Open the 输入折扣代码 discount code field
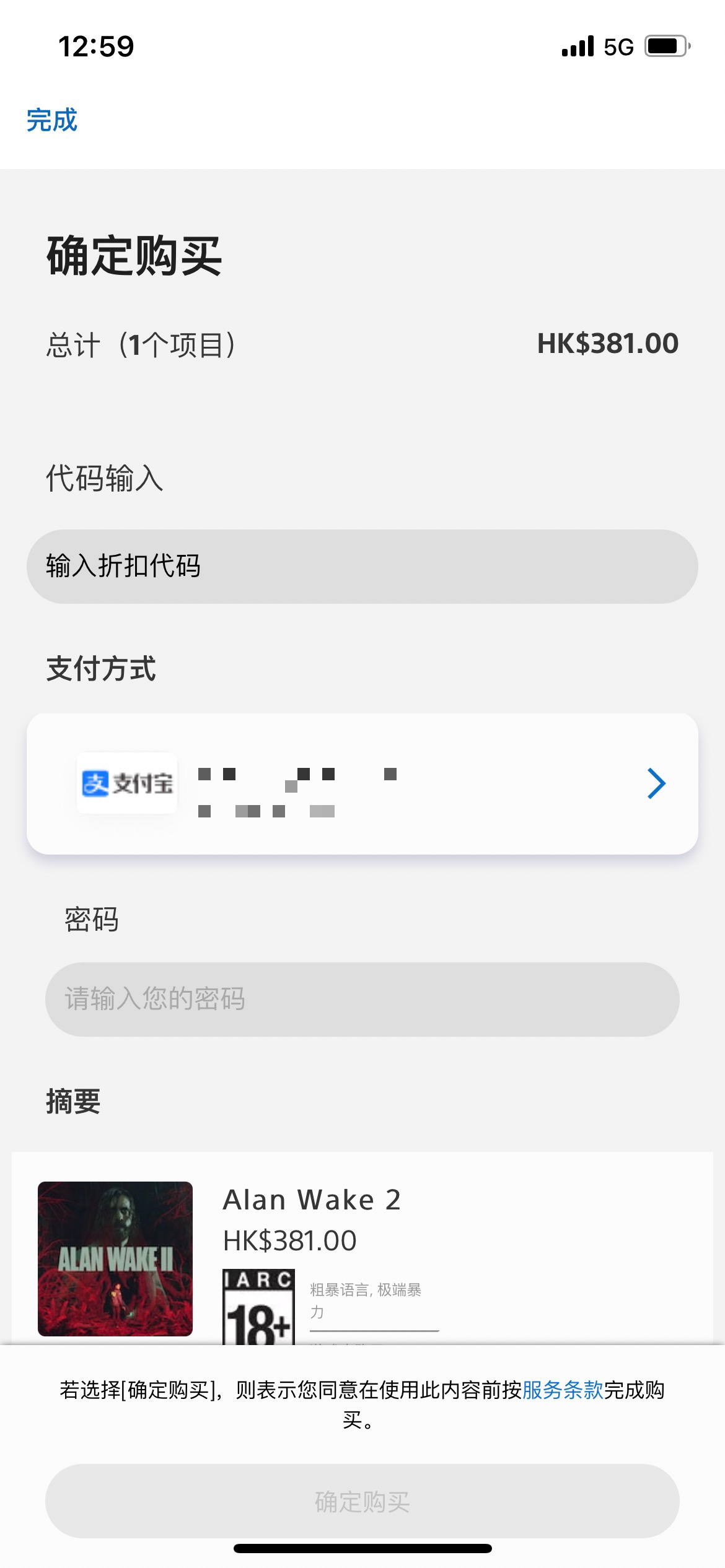Viewport: 725px width, 1568px height. point(362,566)
